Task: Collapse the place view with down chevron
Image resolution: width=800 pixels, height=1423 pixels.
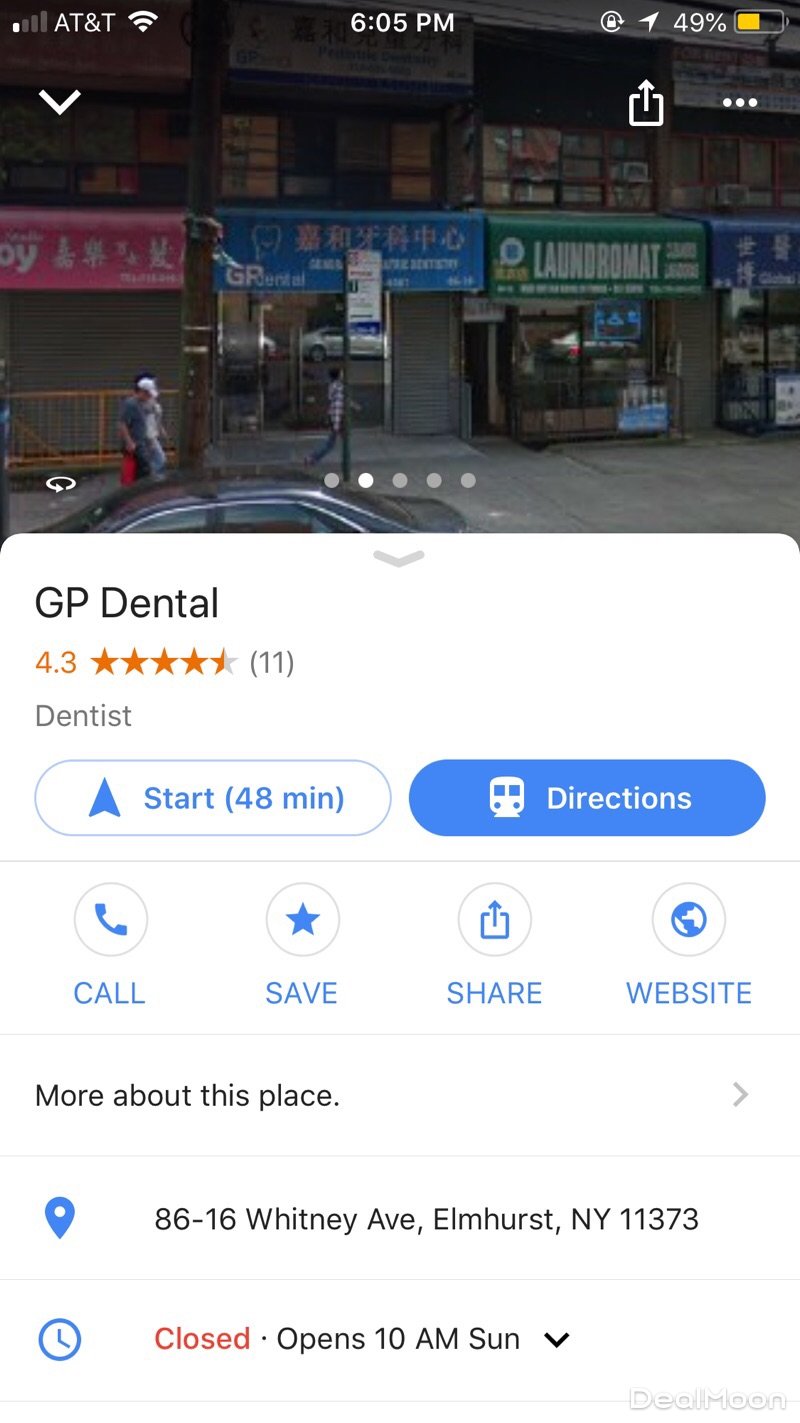Action: pos(60,101)
